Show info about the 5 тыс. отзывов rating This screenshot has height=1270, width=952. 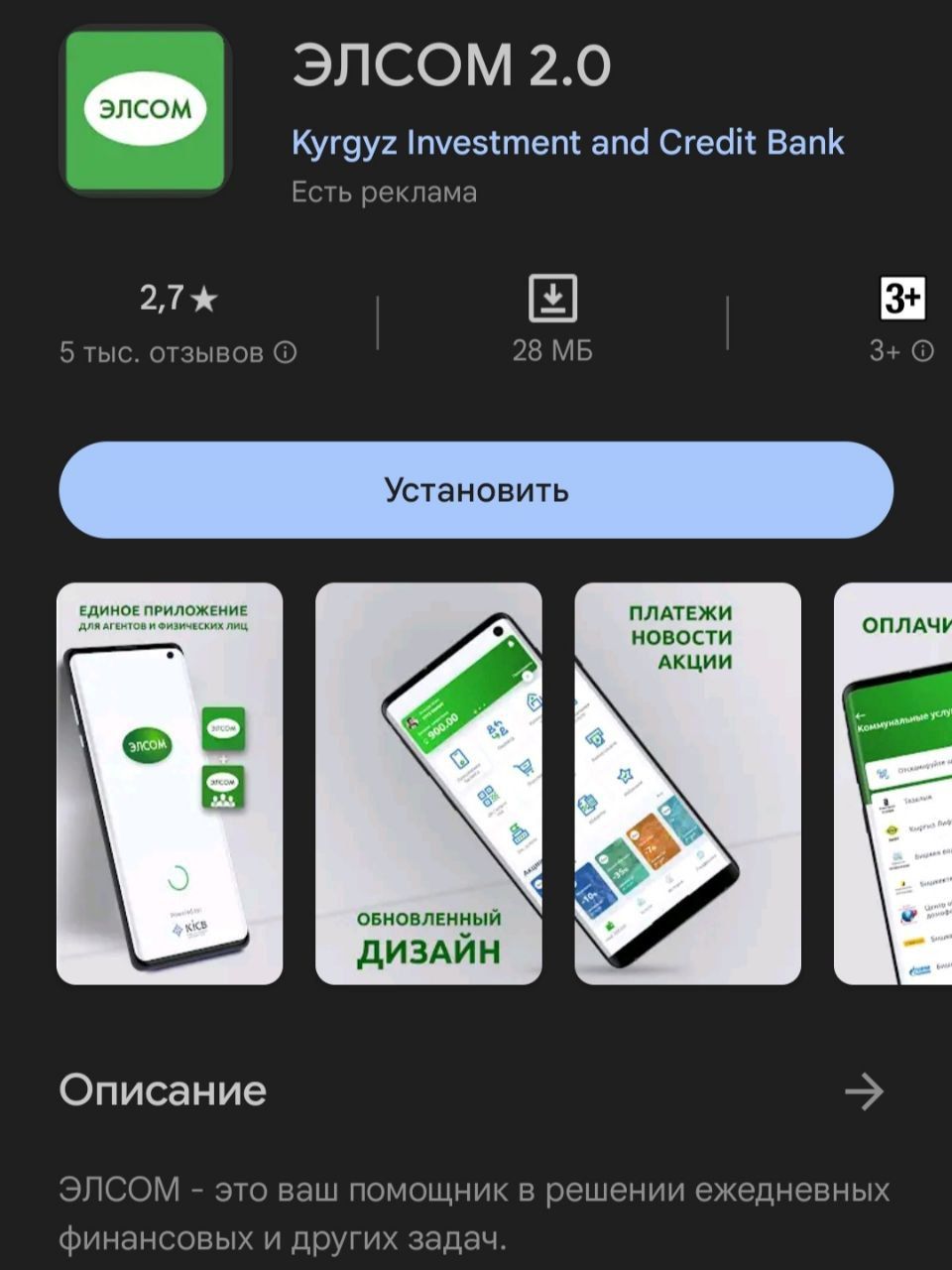click(286, 352)
